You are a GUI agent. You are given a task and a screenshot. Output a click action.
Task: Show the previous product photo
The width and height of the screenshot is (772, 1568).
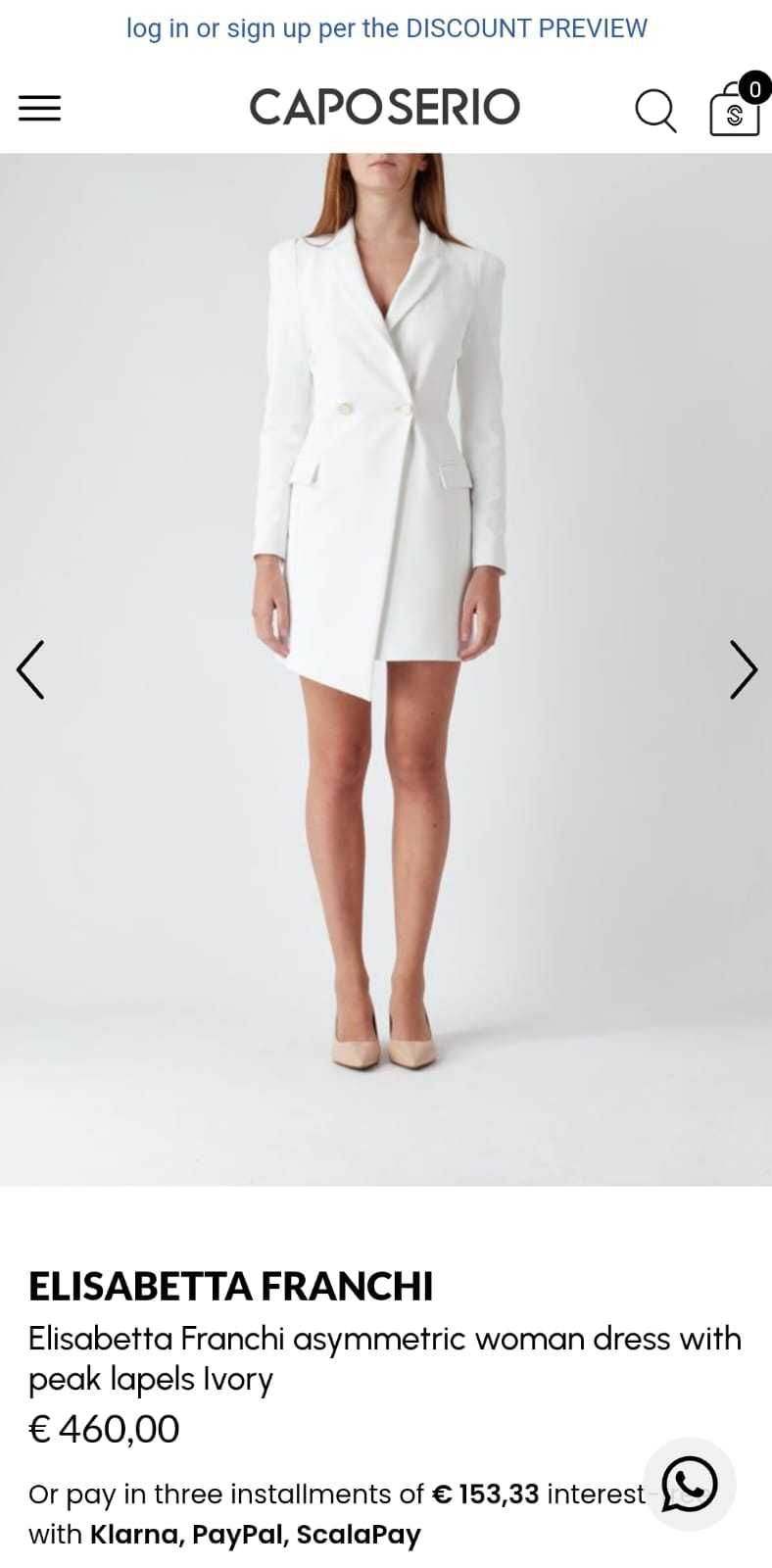(30, 670)
